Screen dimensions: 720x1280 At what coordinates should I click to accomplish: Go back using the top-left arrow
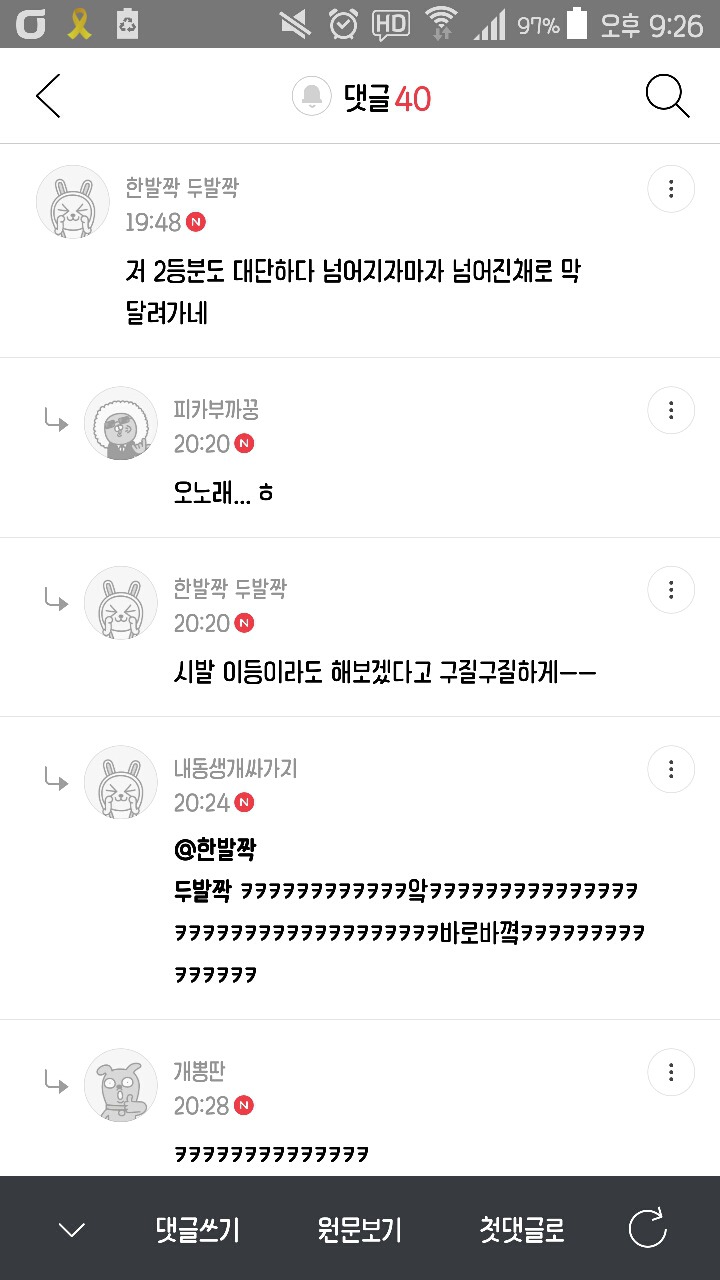point(48,97)
